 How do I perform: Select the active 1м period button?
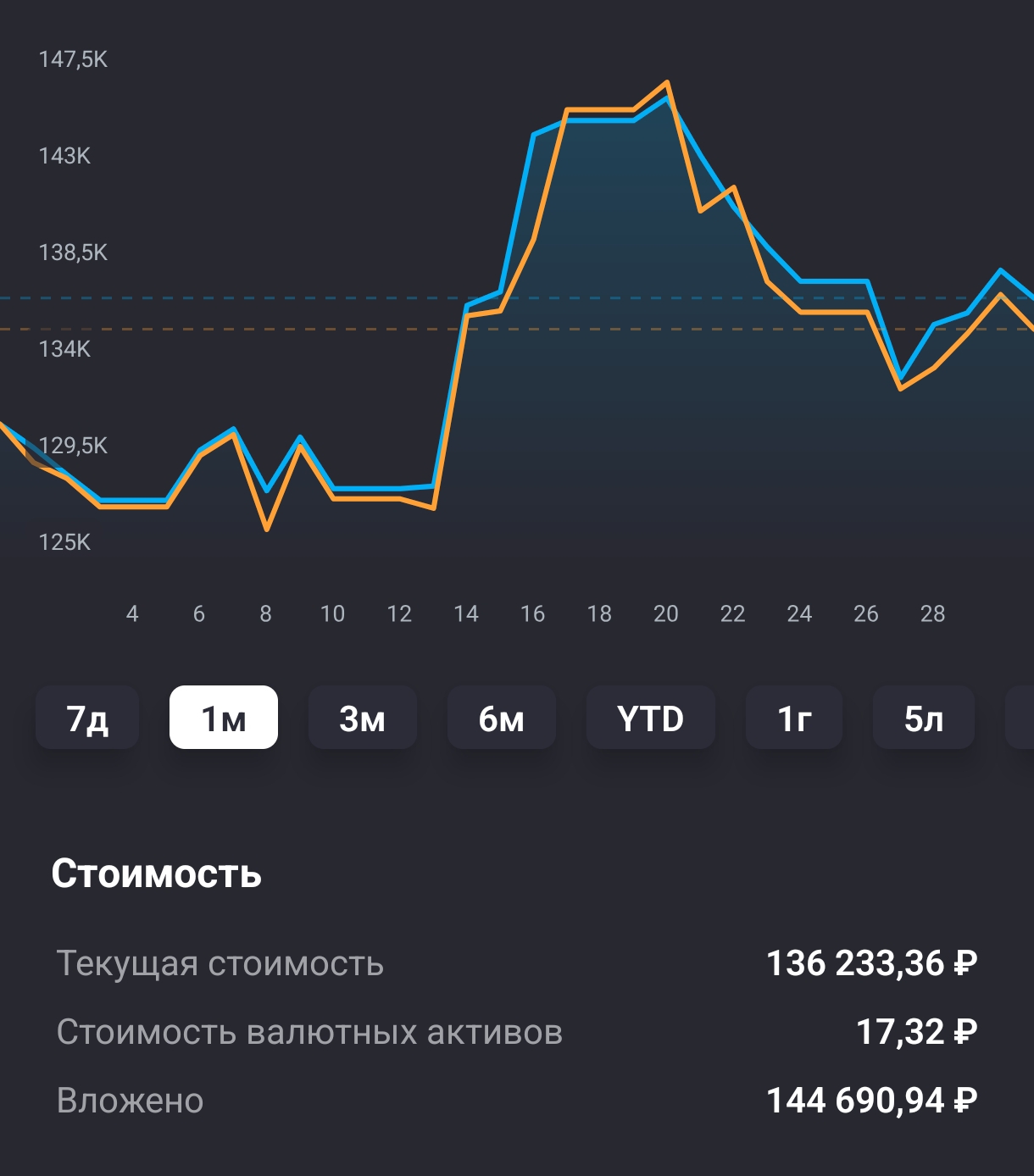tap(224, 718)
